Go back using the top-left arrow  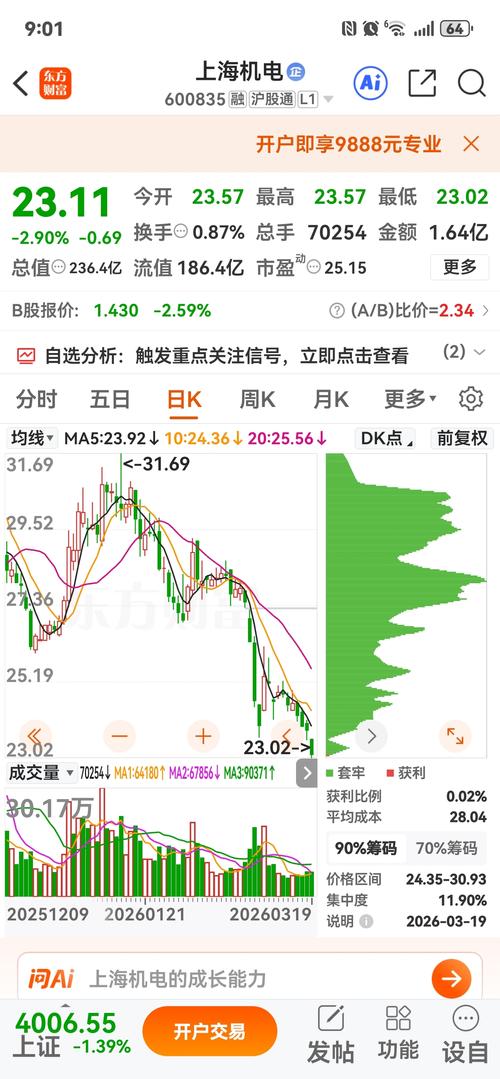tap(21, 83)
